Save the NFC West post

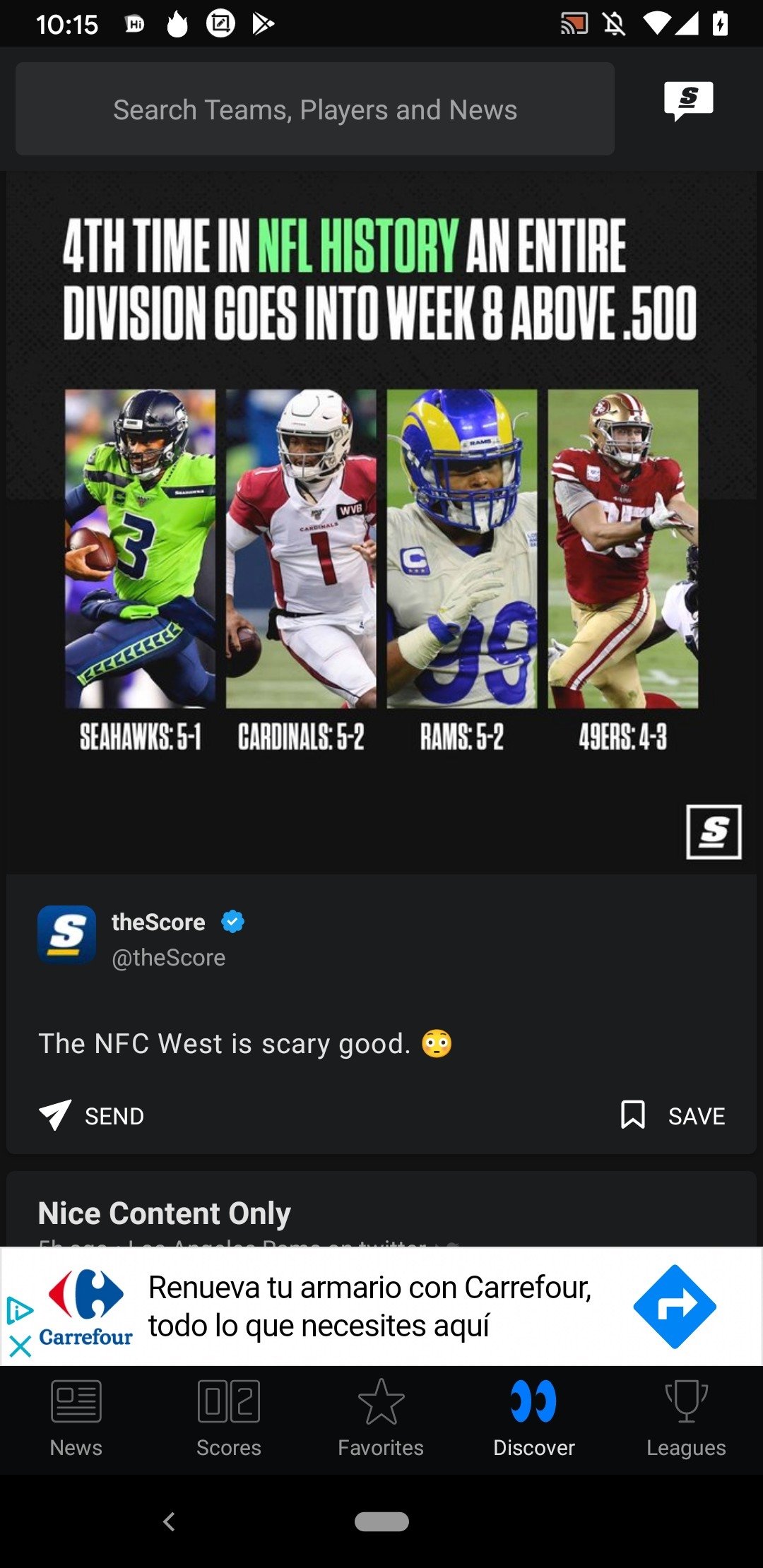673,1116
